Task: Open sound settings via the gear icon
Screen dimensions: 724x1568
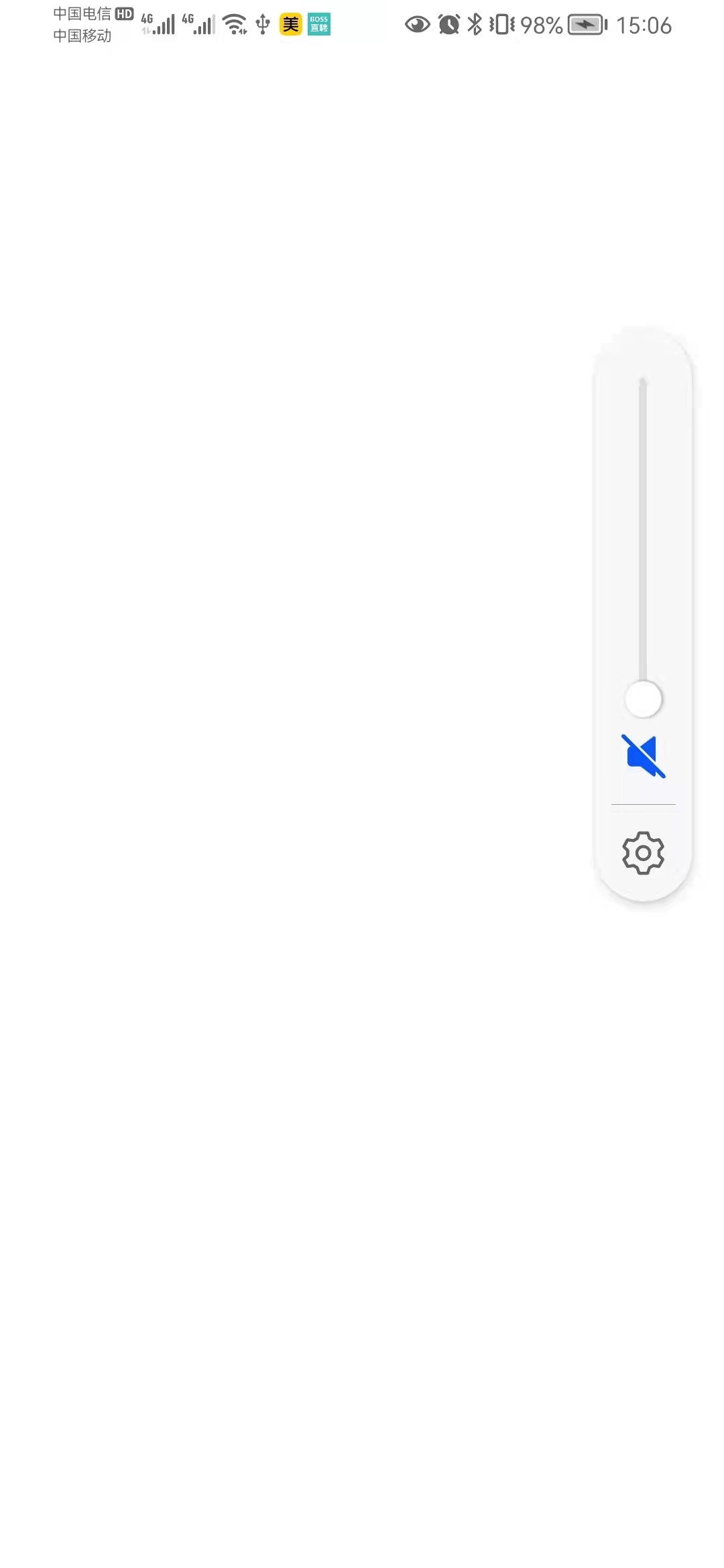Action: point(644,853)
